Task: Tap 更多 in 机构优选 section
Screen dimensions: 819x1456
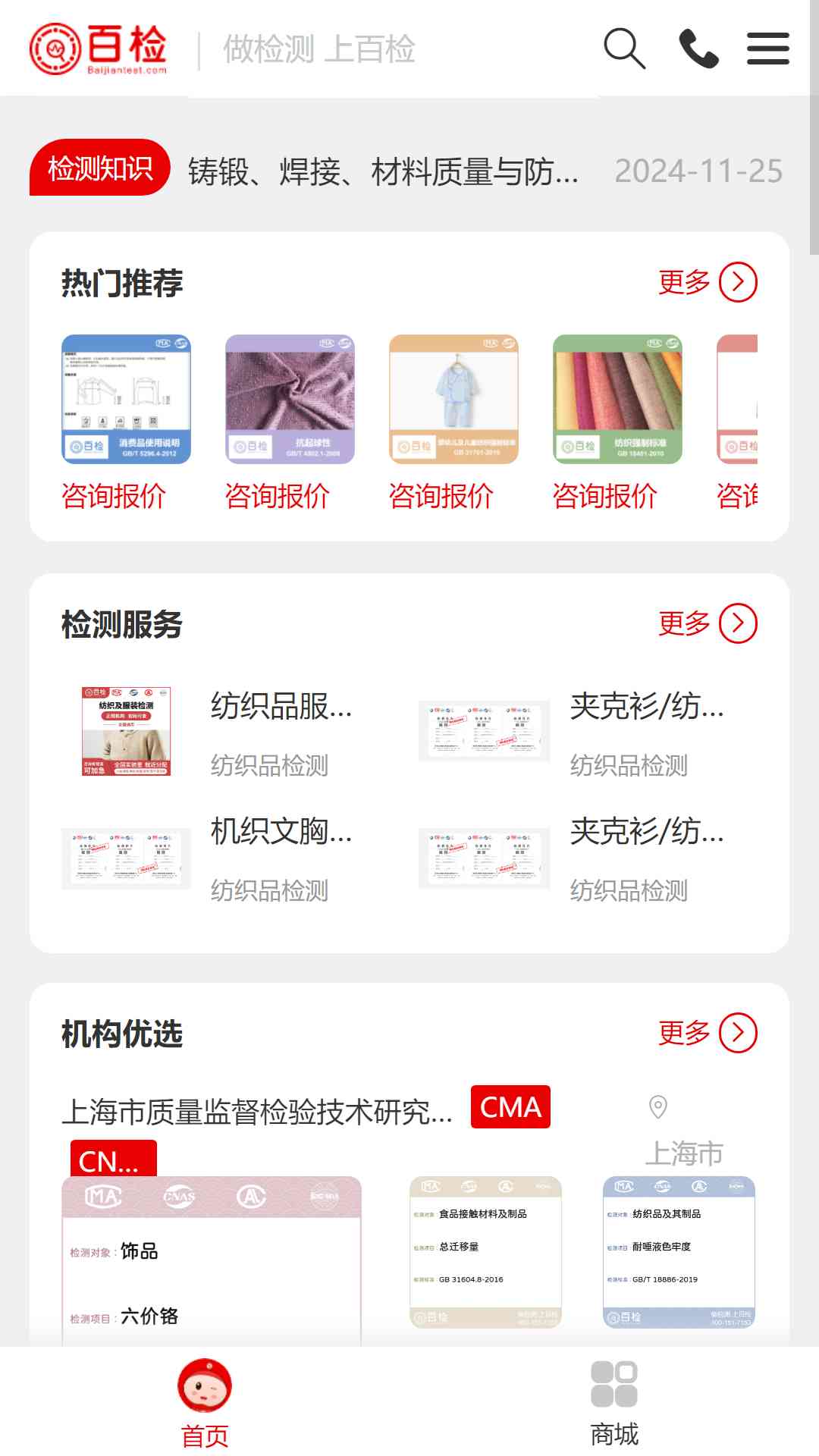Action: tap(707, 1033)
